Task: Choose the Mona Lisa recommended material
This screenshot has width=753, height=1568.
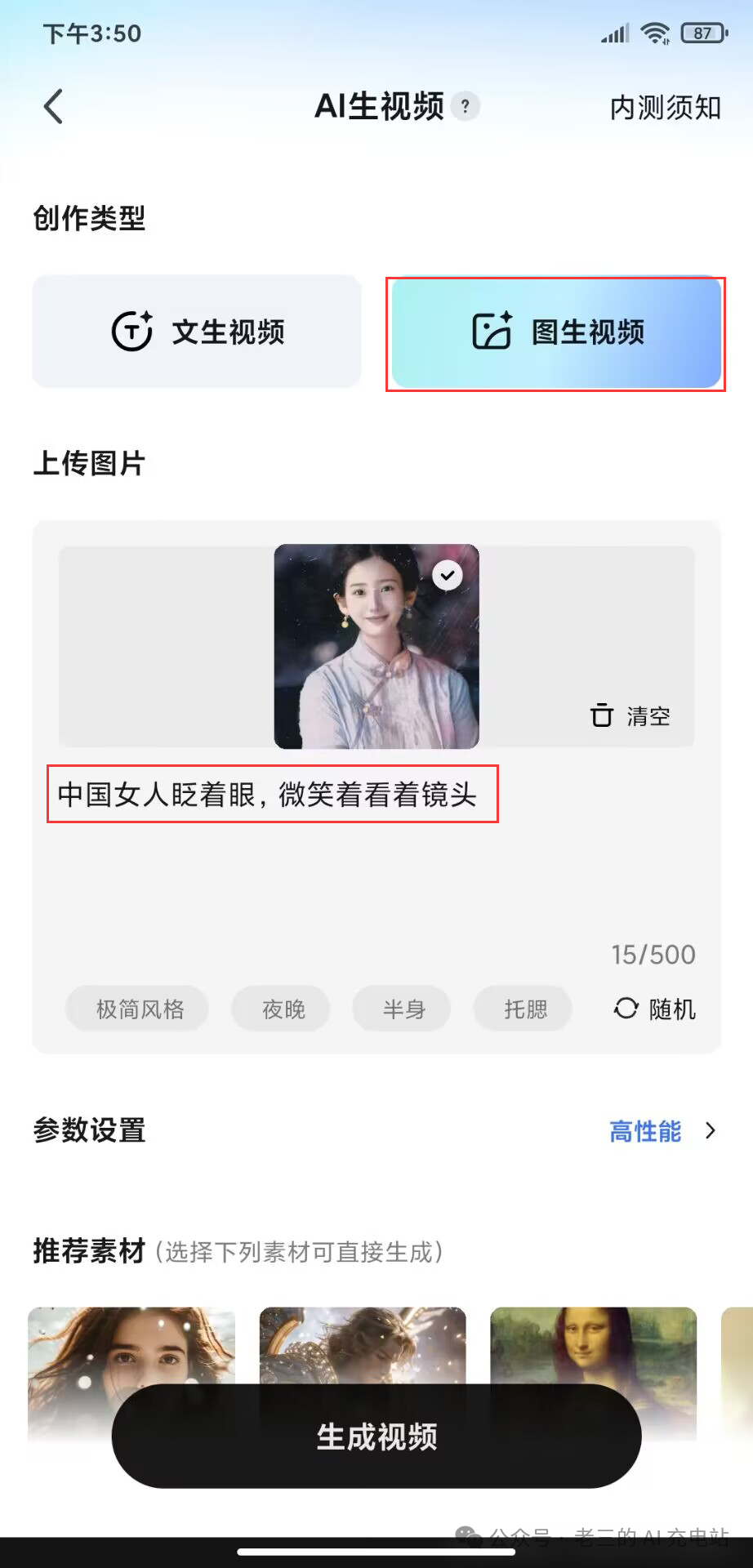Action: (x=593, y=1345)
